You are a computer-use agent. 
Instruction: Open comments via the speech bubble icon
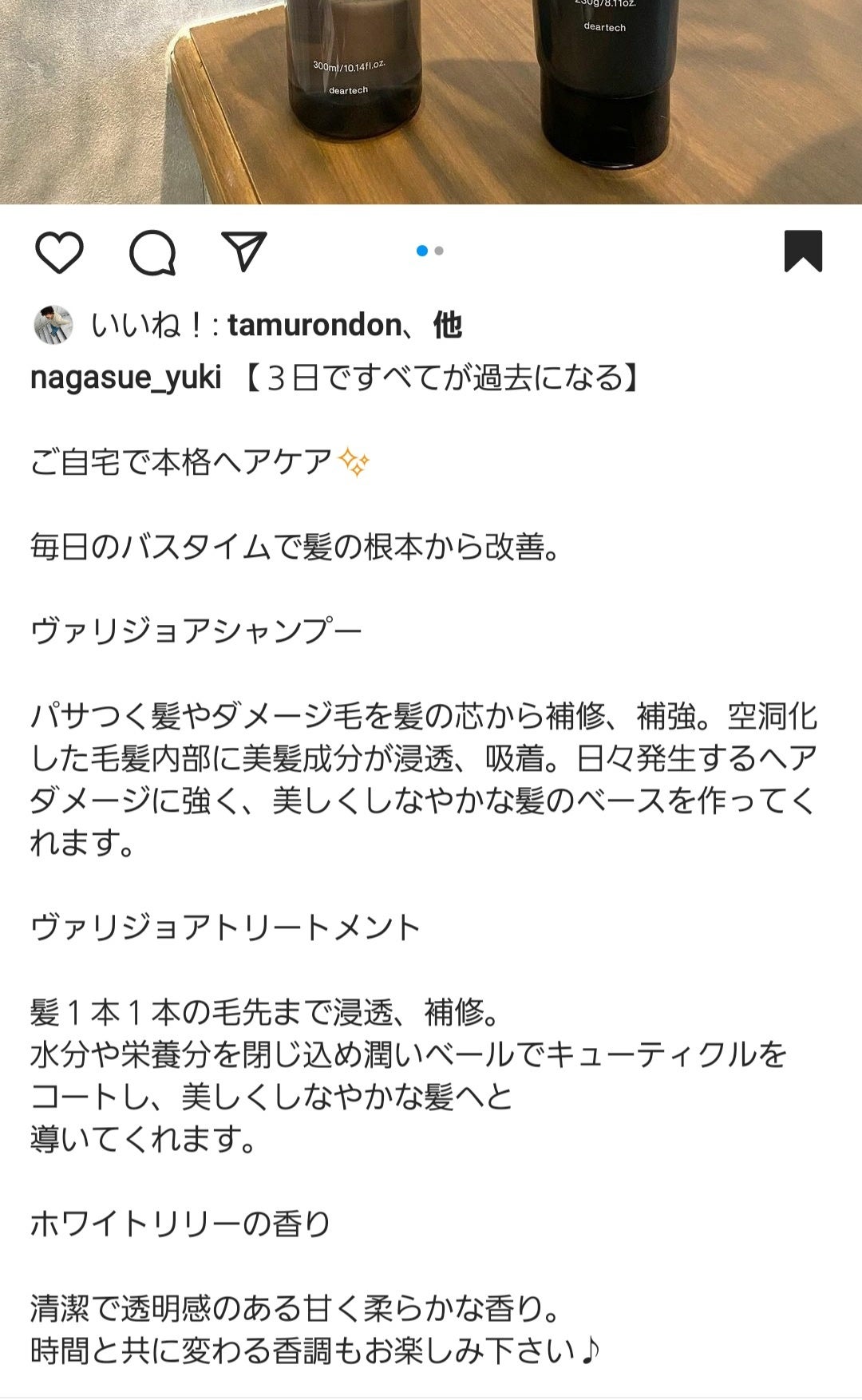point(152,252)
